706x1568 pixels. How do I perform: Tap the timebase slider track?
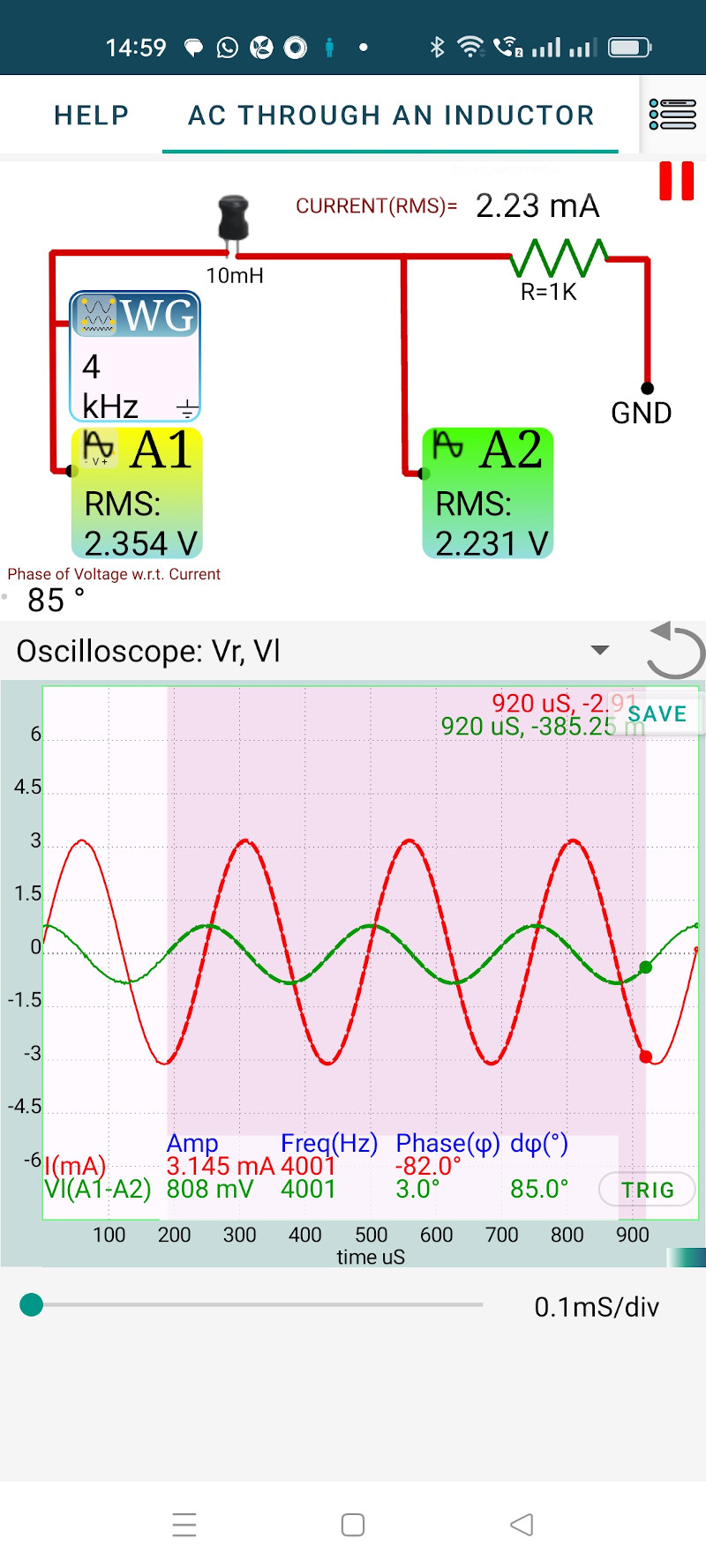click(258, 1304)
